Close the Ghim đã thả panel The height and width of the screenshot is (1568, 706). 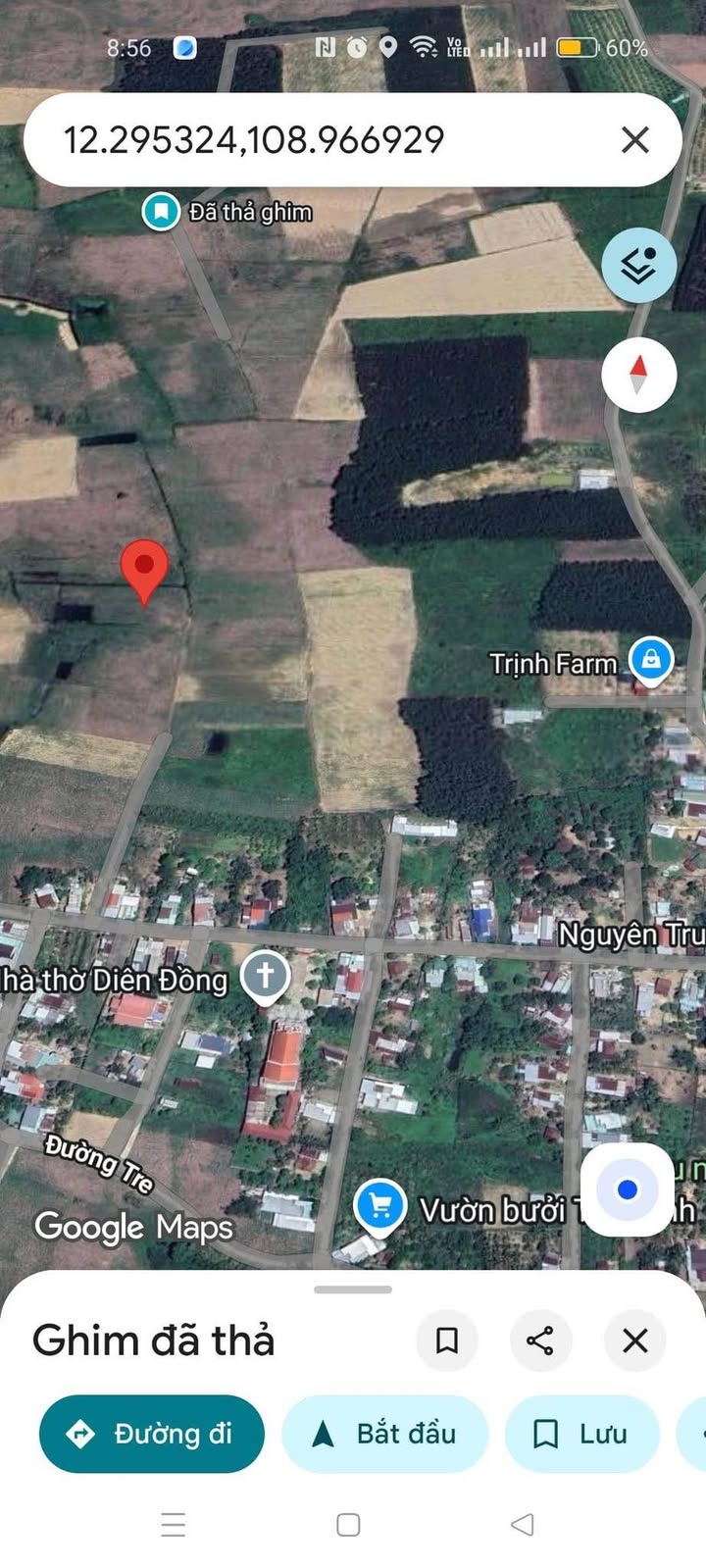[635, 1340]
